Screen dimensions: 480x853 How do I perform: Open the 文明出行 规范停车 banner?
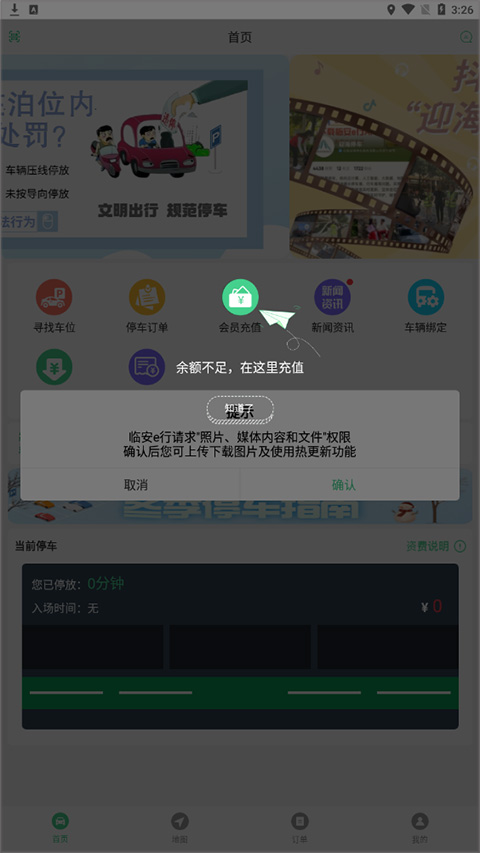tap(145, 156)
